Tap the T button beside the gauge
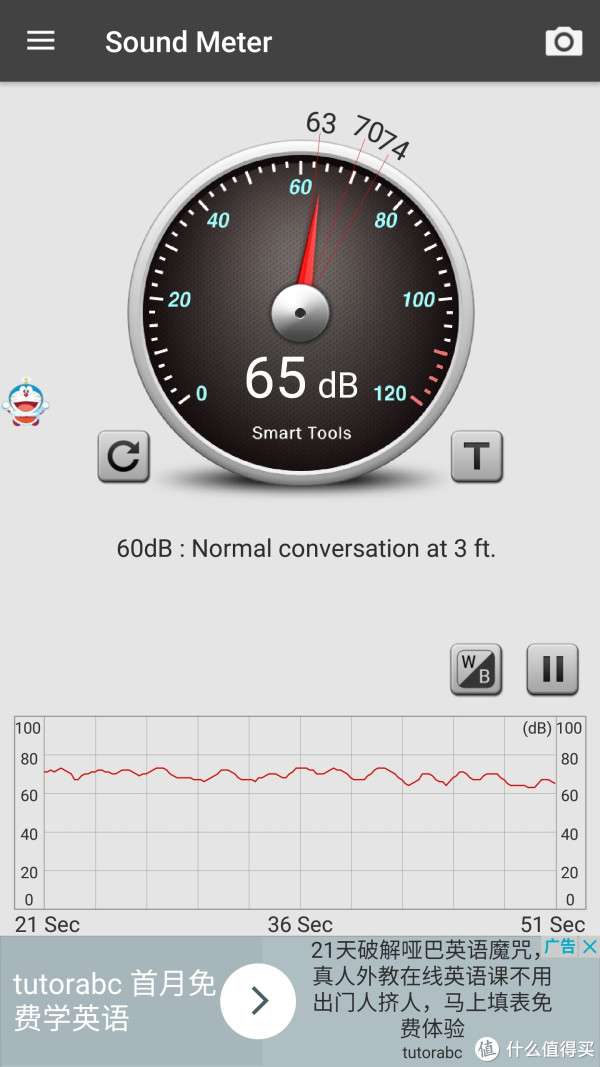 [x=477, y=457]
